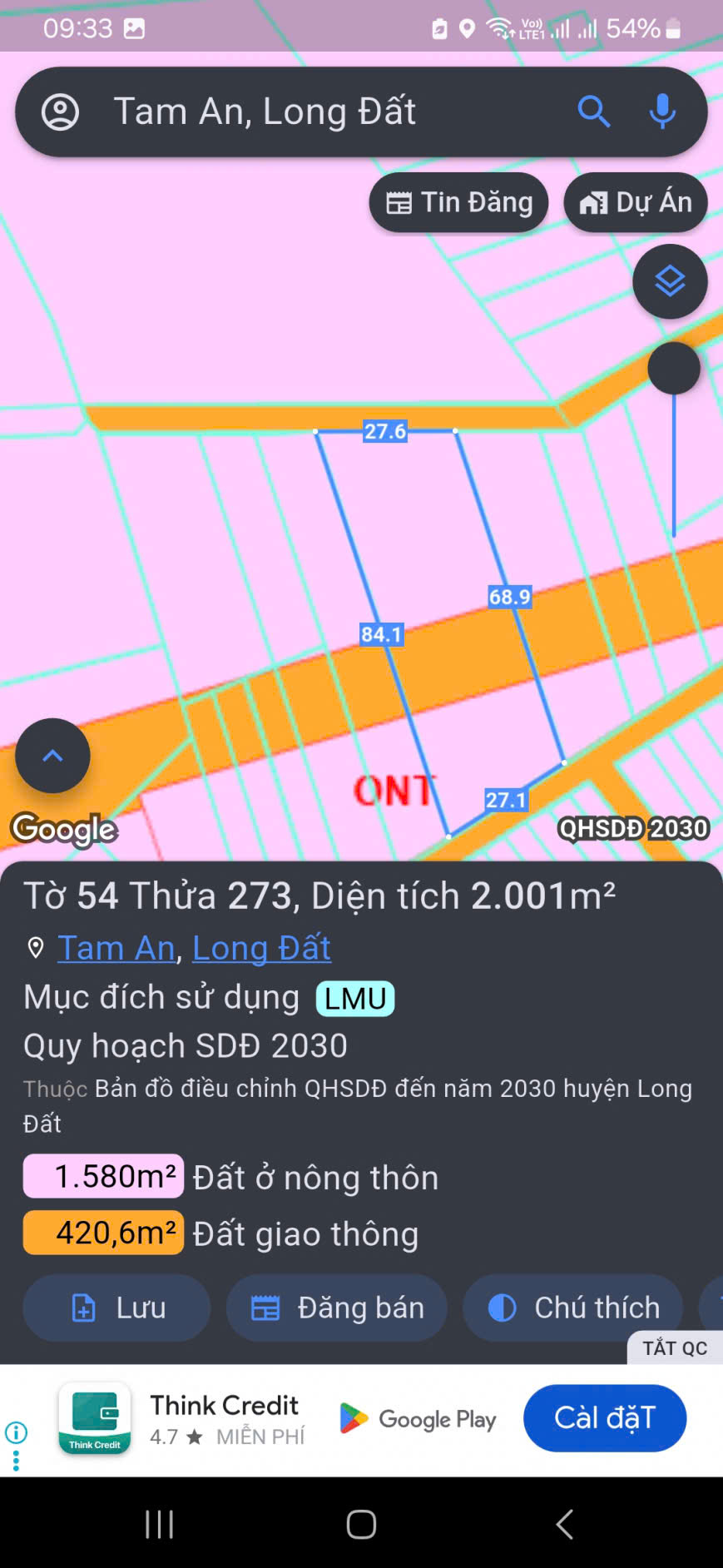Open the Chú thích legend
This screenshot has height=1568, width=723.
pyautogui.click(x=573, y=1307)
